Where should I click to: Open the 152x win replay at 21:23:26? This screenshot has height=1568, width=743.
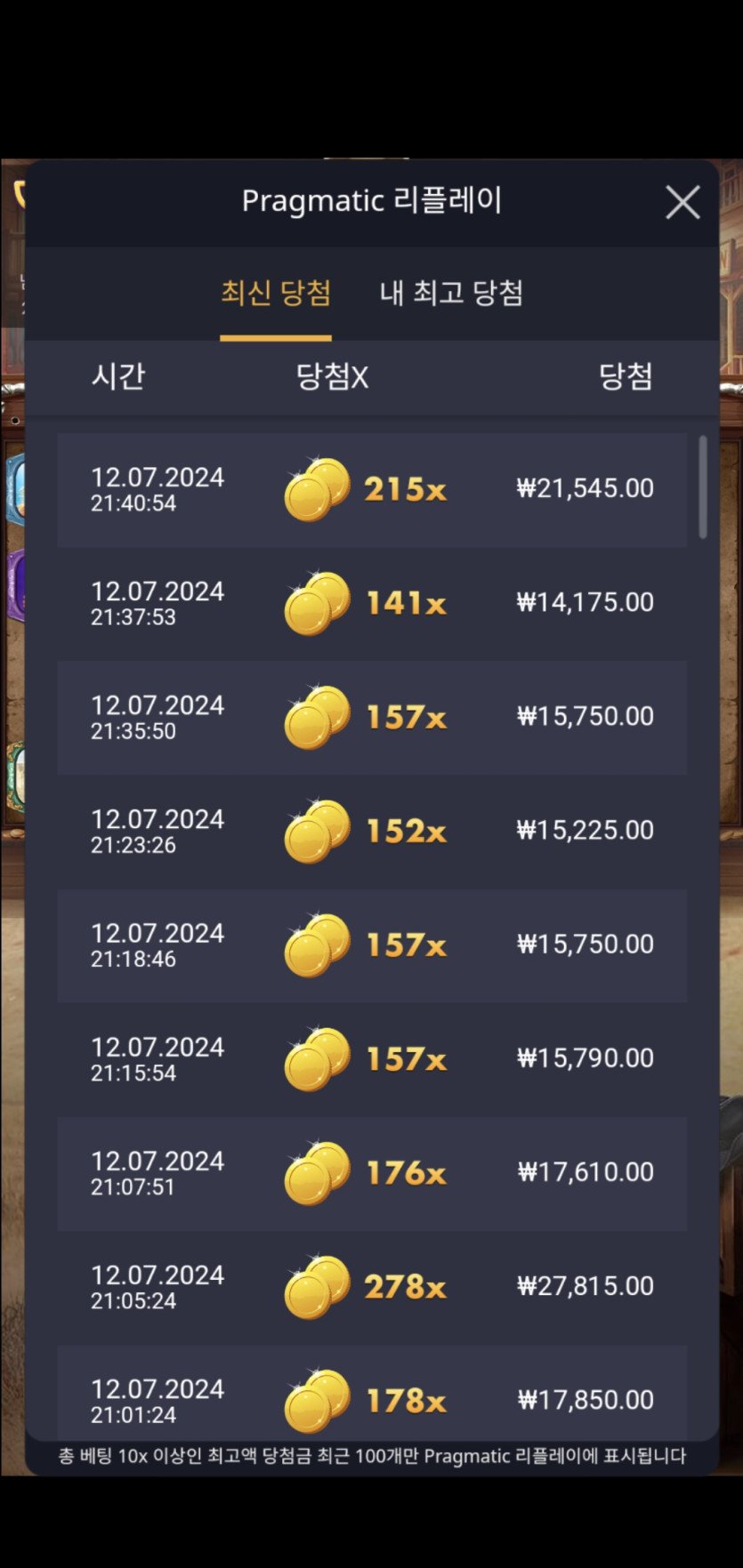372,832
